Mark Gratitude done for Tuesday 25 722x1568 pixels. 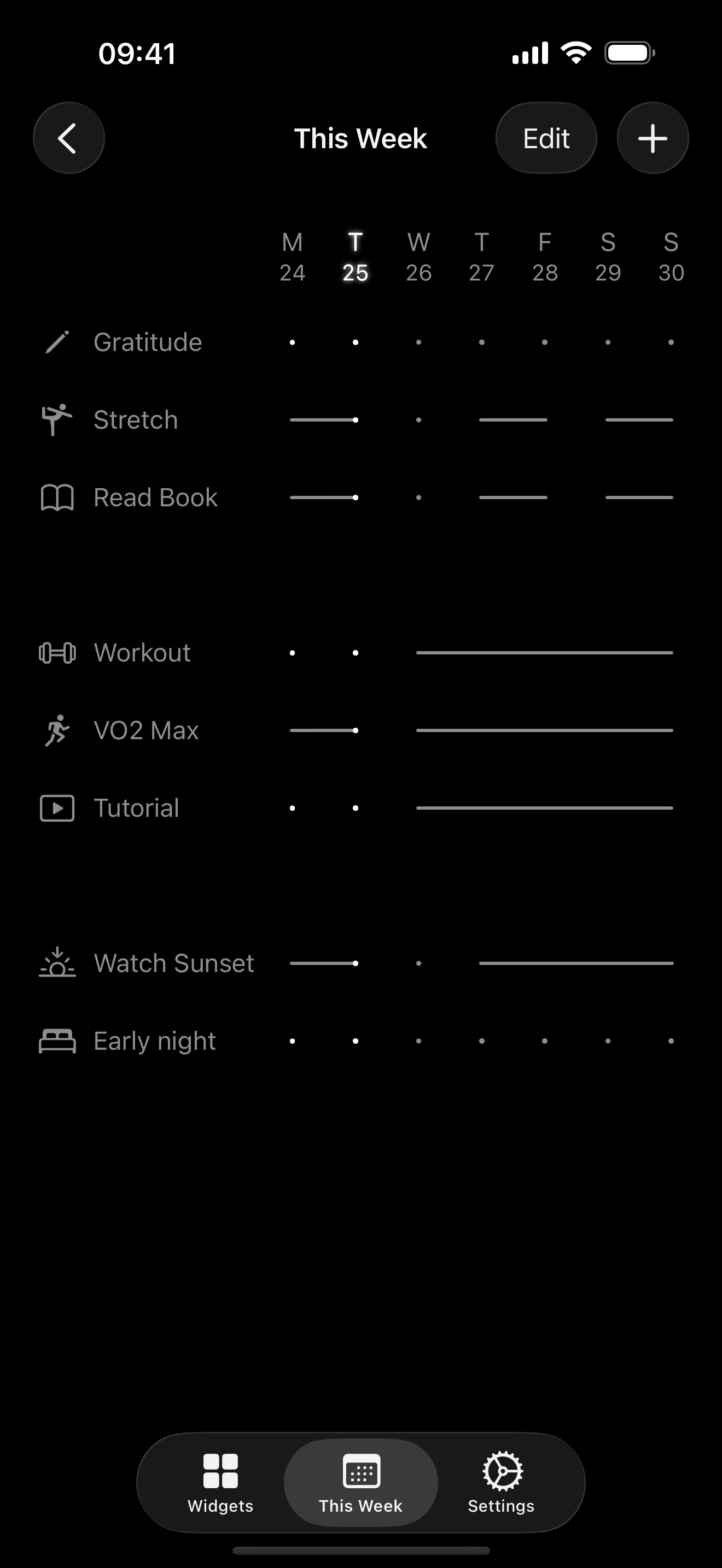[x=356, y=342]
